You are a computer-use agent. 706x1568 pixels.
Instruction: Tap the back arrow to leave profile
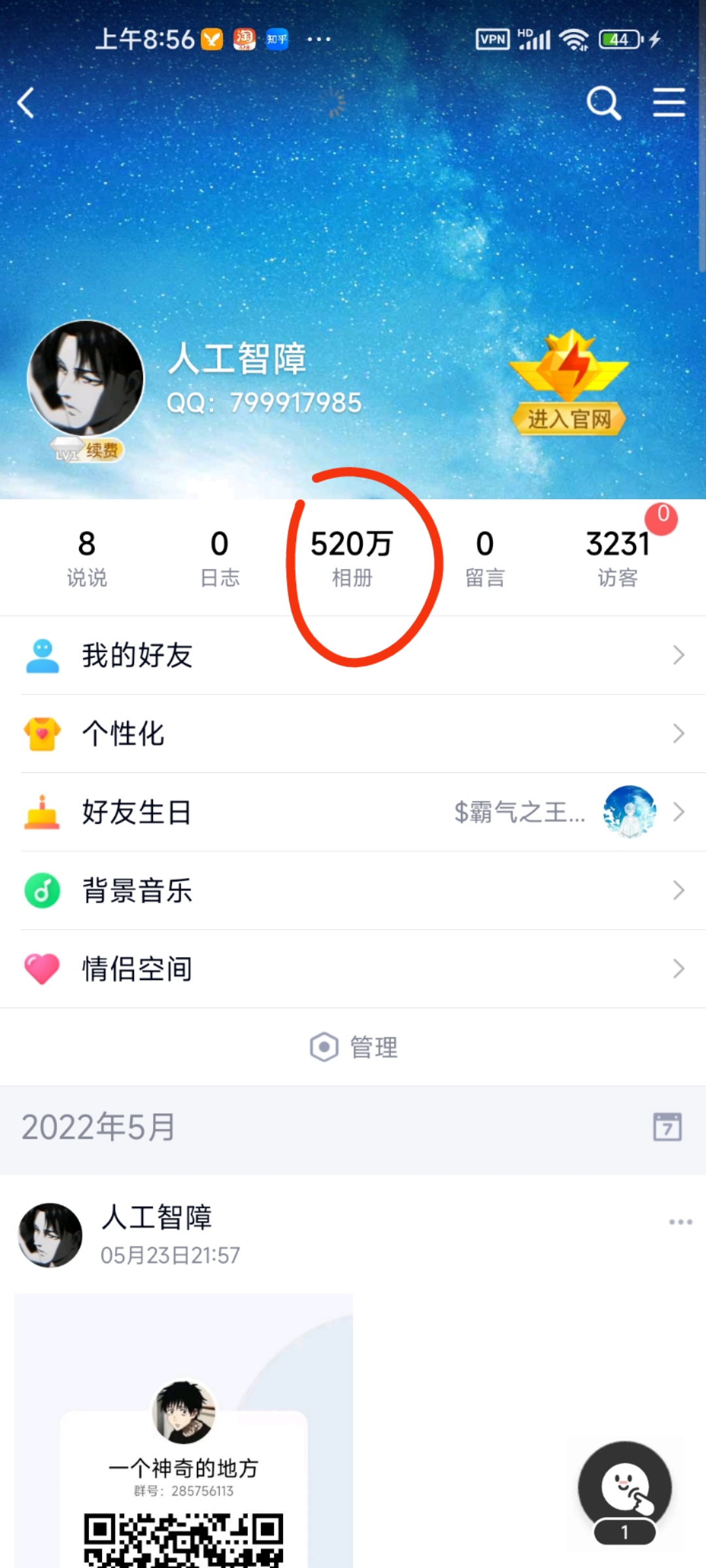click(x=26, y=103)
